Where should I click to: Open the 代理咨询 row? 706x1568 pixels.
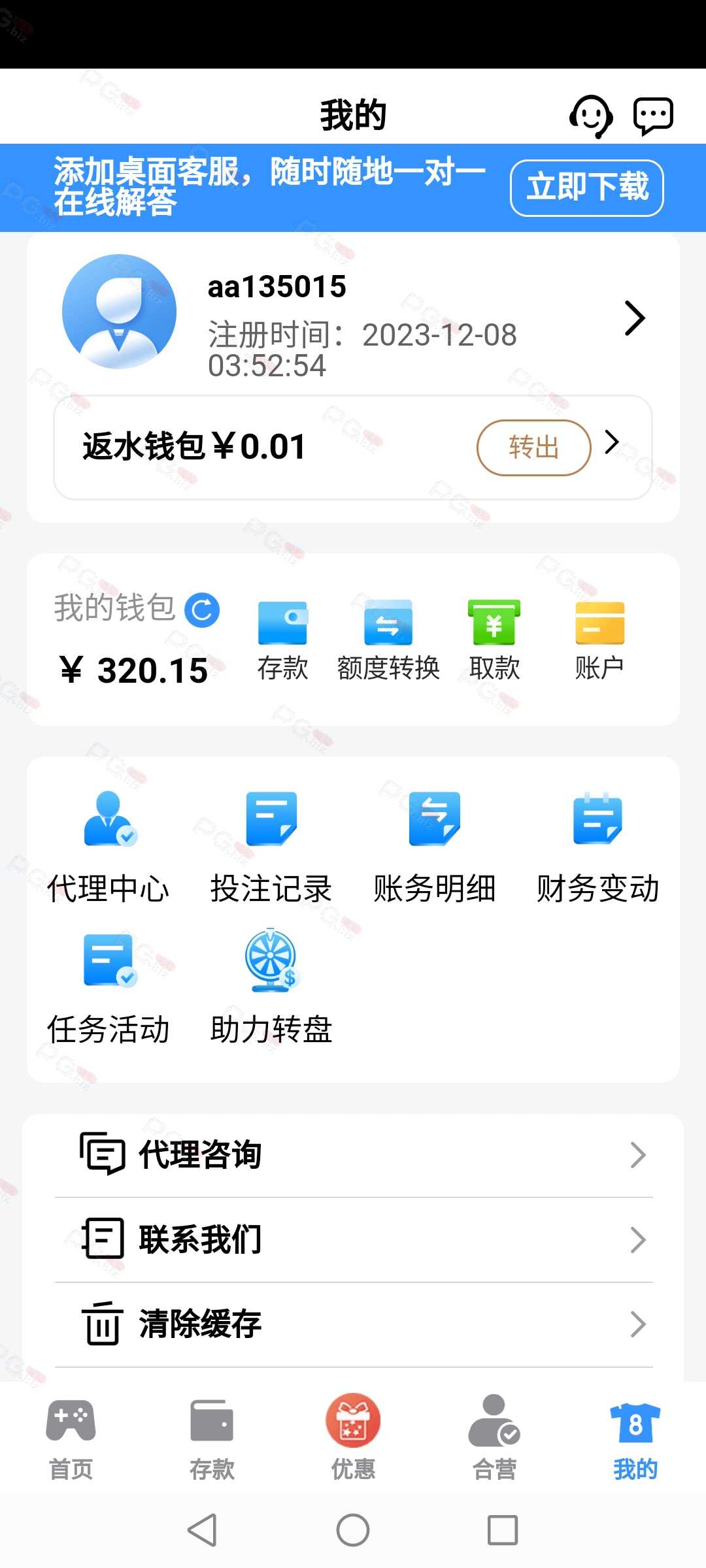(354, 1155)
